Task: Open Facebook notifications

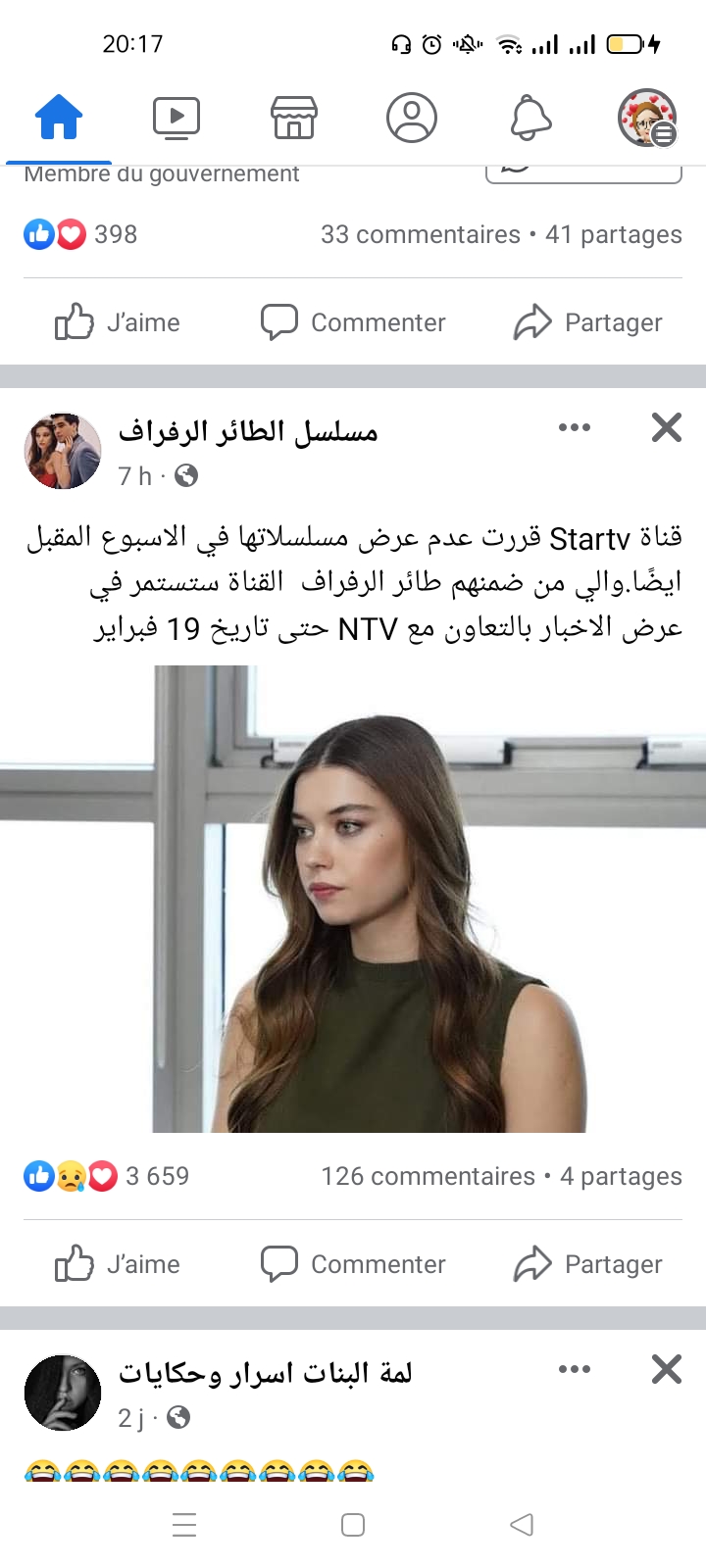Action: (529, 116)
